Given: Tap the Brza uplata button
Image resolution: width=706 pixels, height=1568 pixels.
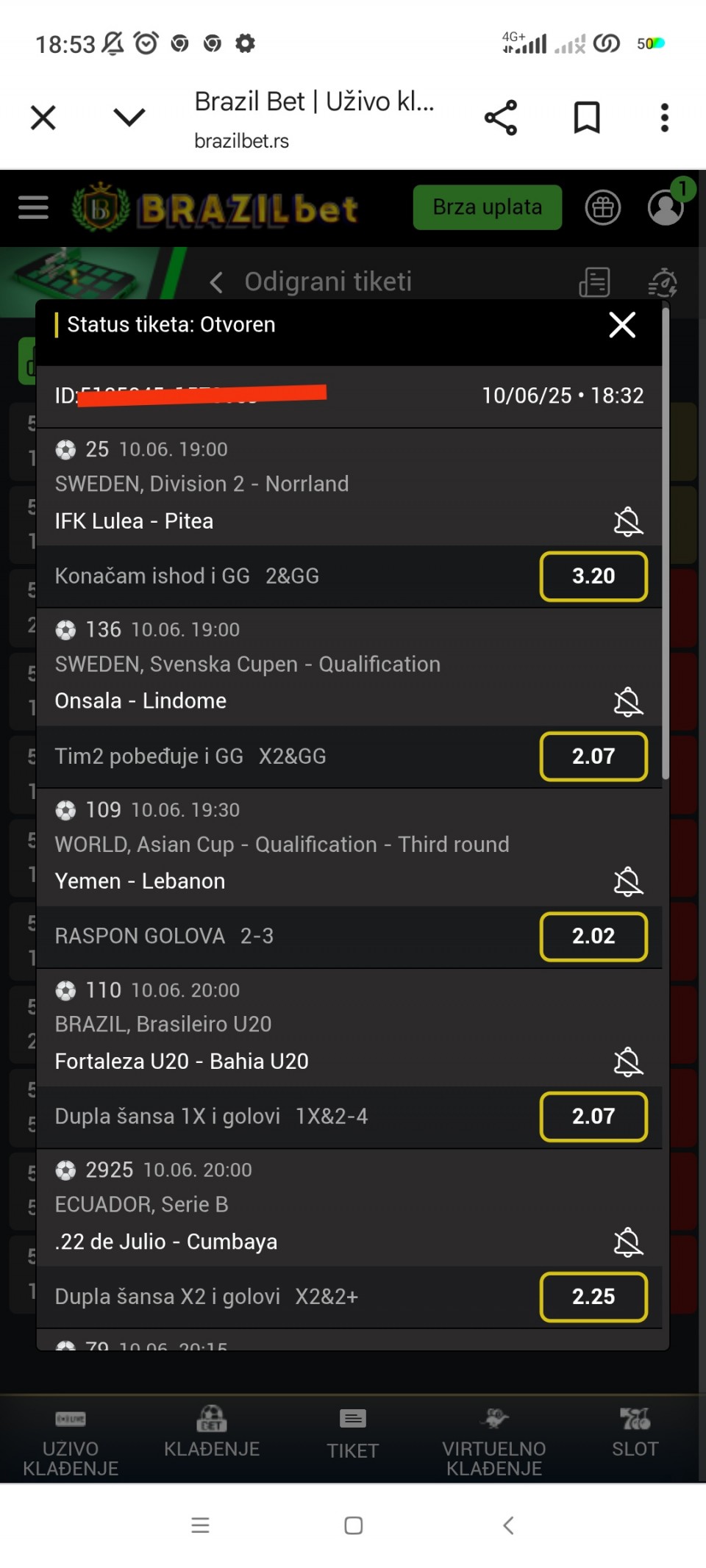Looking at the screenshot, I should tap(487, 207).
